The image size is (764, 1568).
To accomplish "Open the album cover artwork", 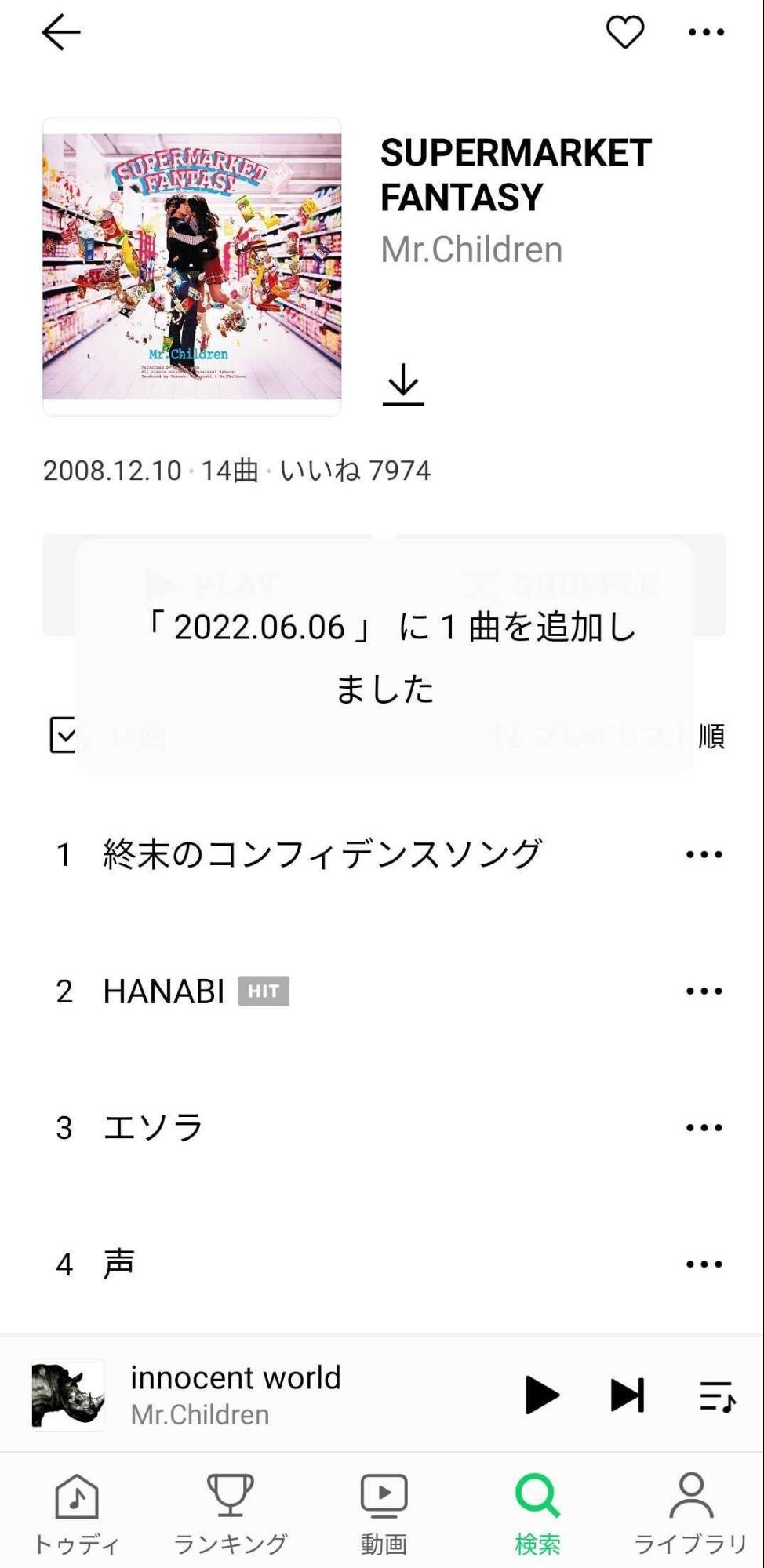I will click(x=192, y=264).
